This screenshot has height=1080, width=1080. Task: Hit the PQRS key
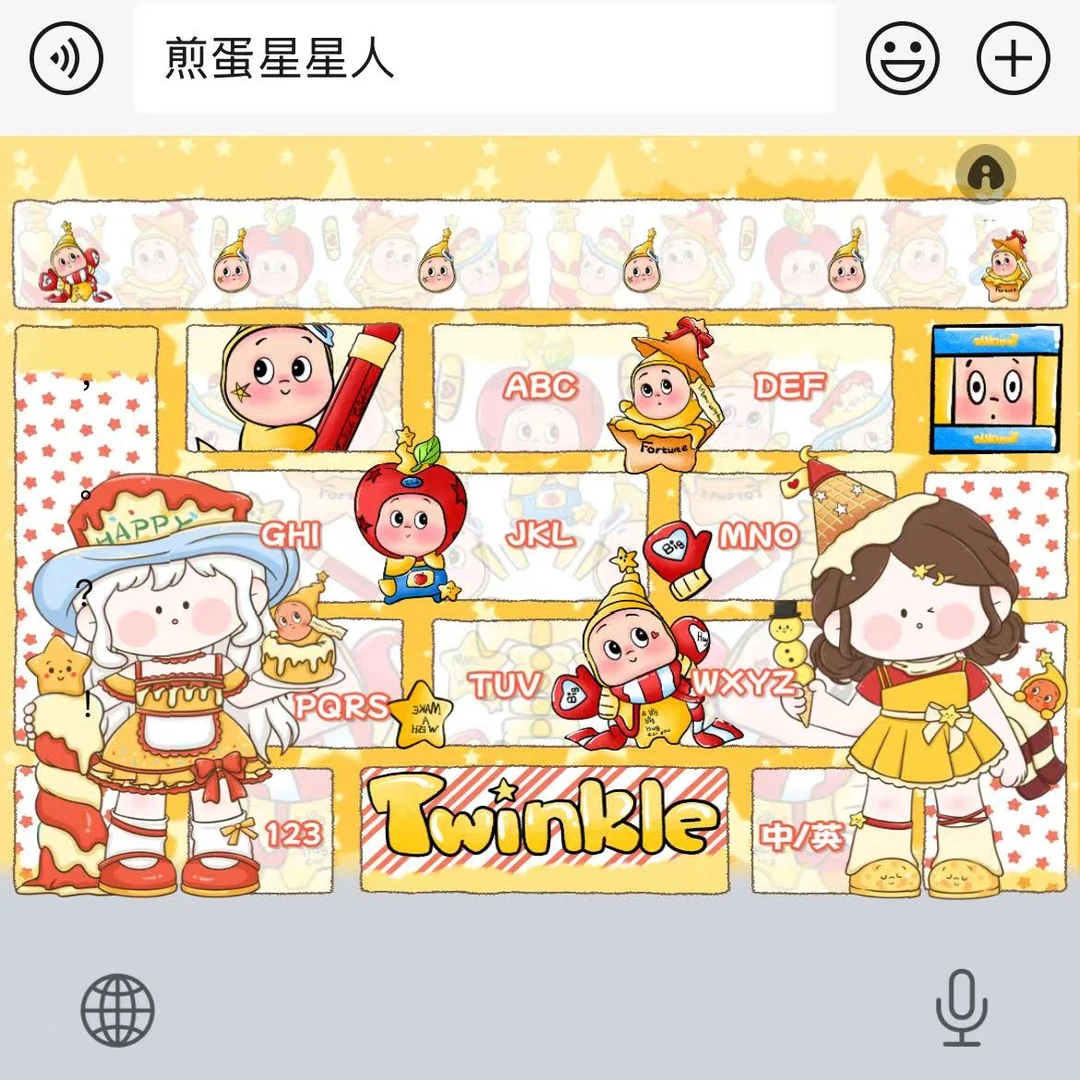coord(340,706)
